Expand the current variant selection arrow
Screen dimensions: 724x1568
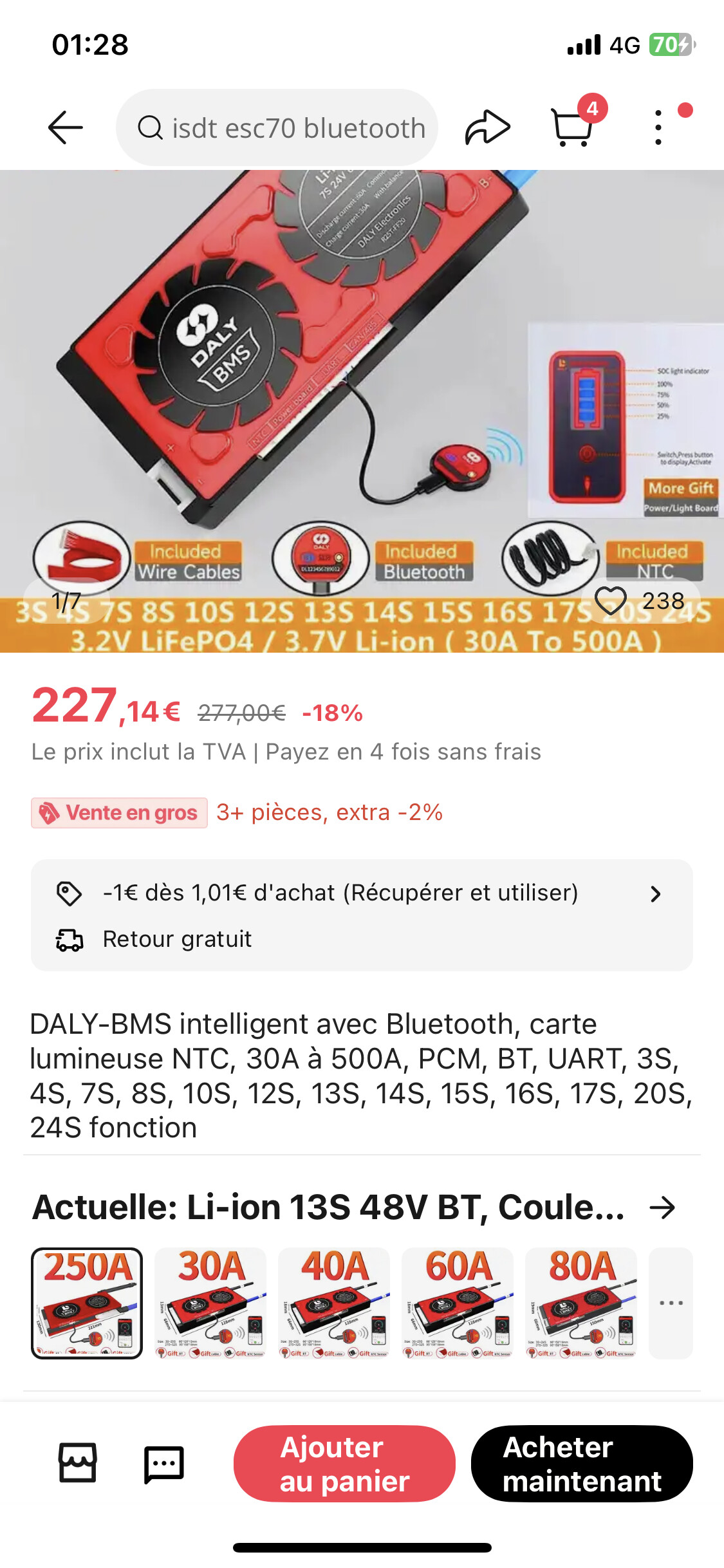pos(662,1208)
